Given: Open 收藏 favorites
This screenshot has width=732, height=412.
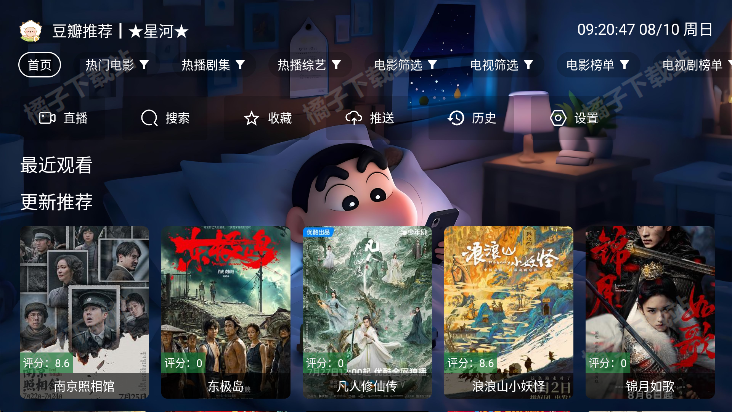Looking at the screenshot, I should (268, 118).
